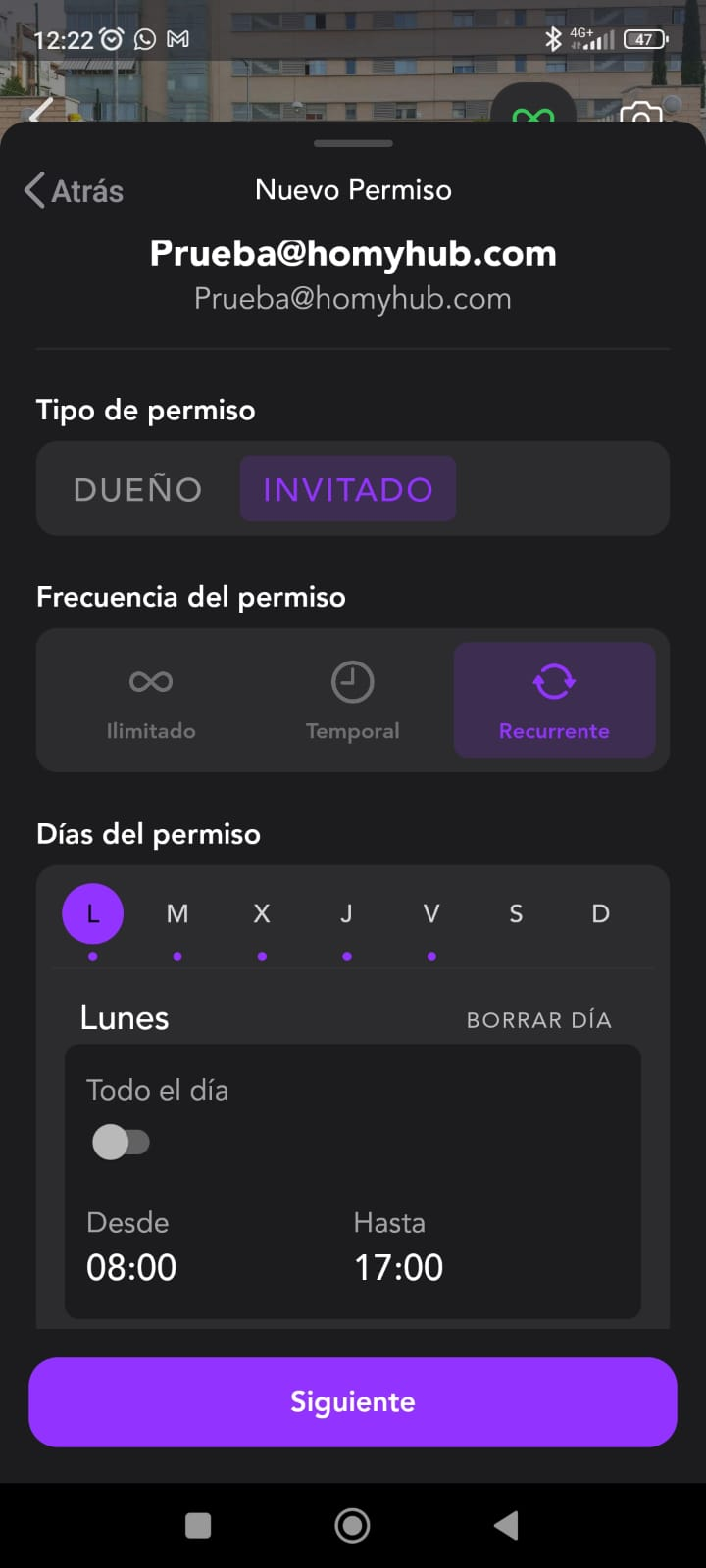The height and width of the screenshot is (1568, 706).
Task: Select day D (Domingo)
Action: 600,914
